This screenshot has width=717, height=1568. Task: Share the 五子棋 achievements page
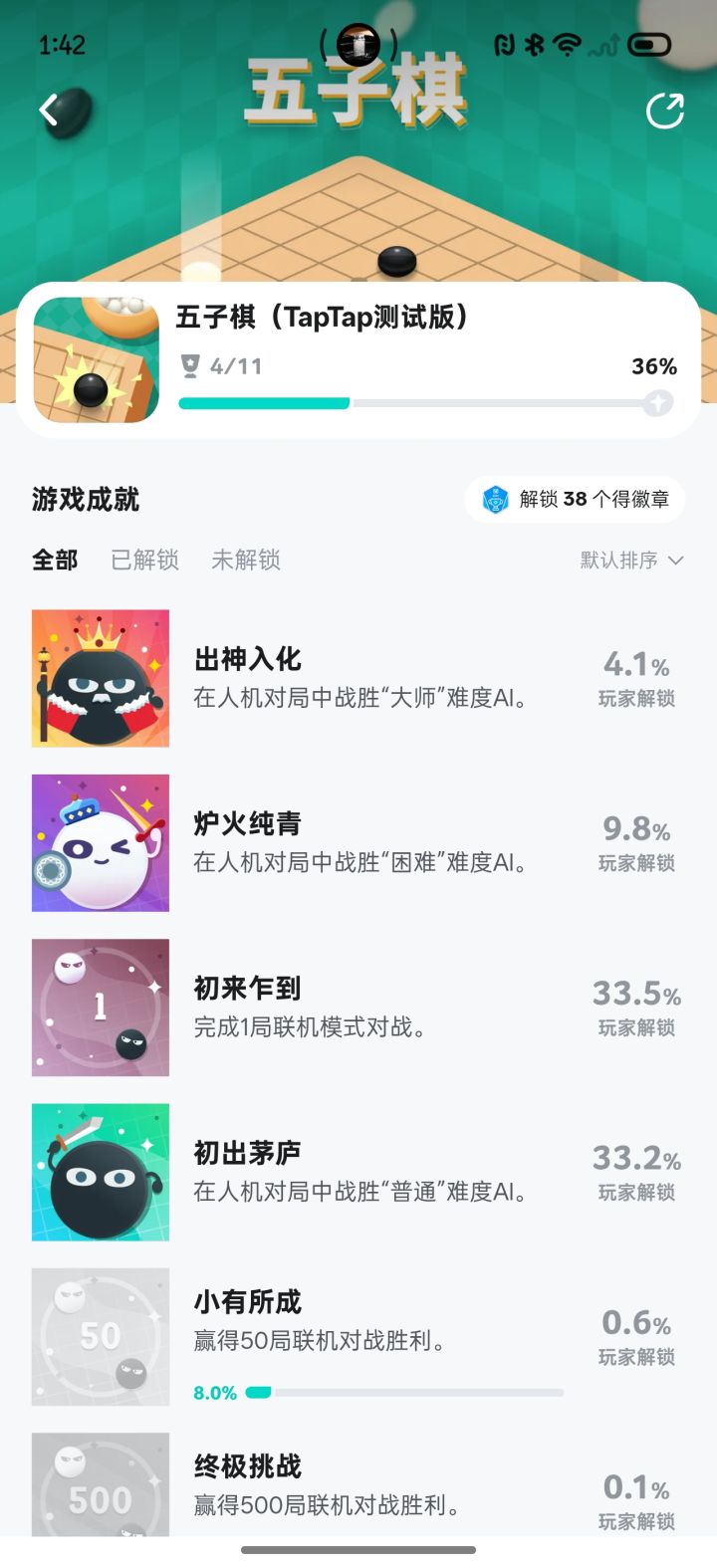(x=664, y=112)
